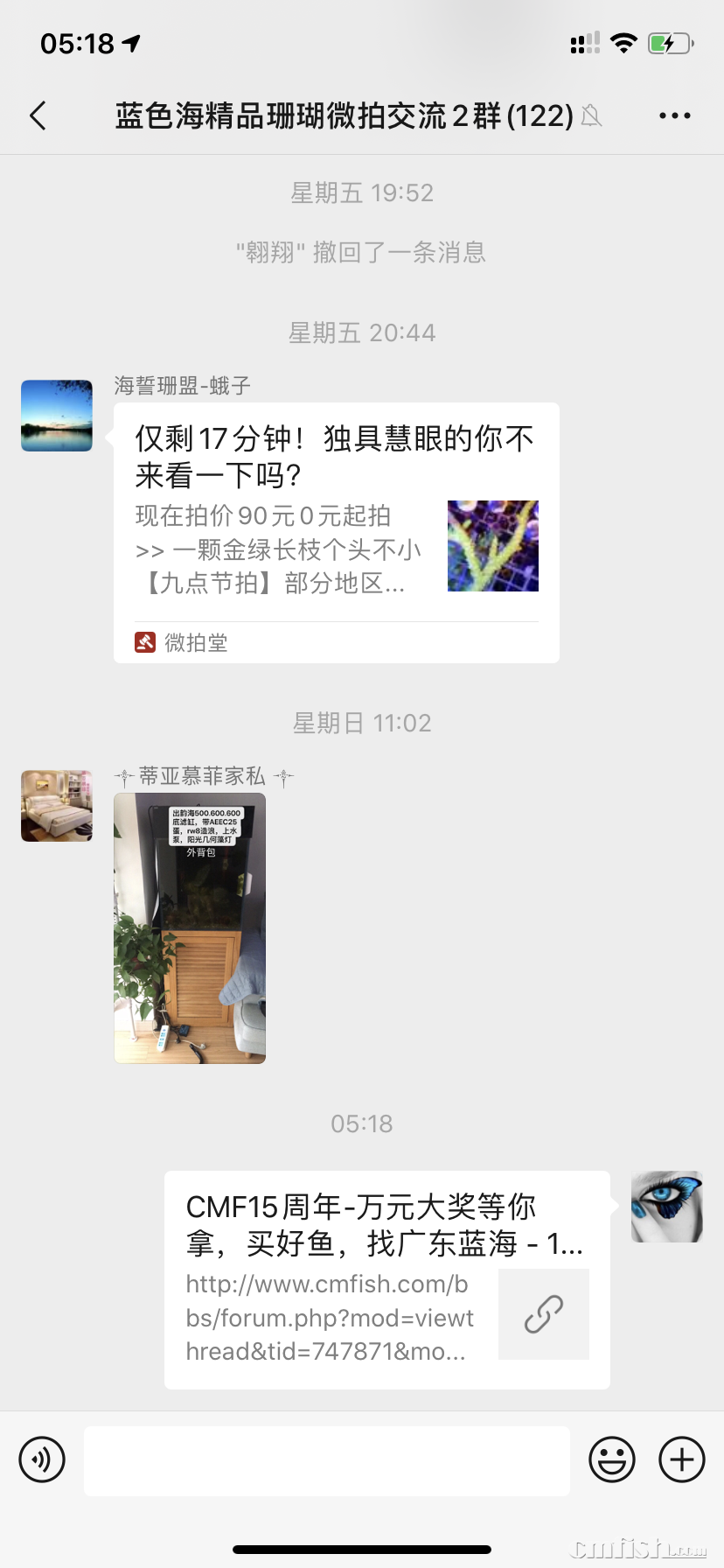Tap the Wi-Fi icon in status bar
Image resolution: width=724 pixels, height=1568 pixels.
[x=623, y=43]
